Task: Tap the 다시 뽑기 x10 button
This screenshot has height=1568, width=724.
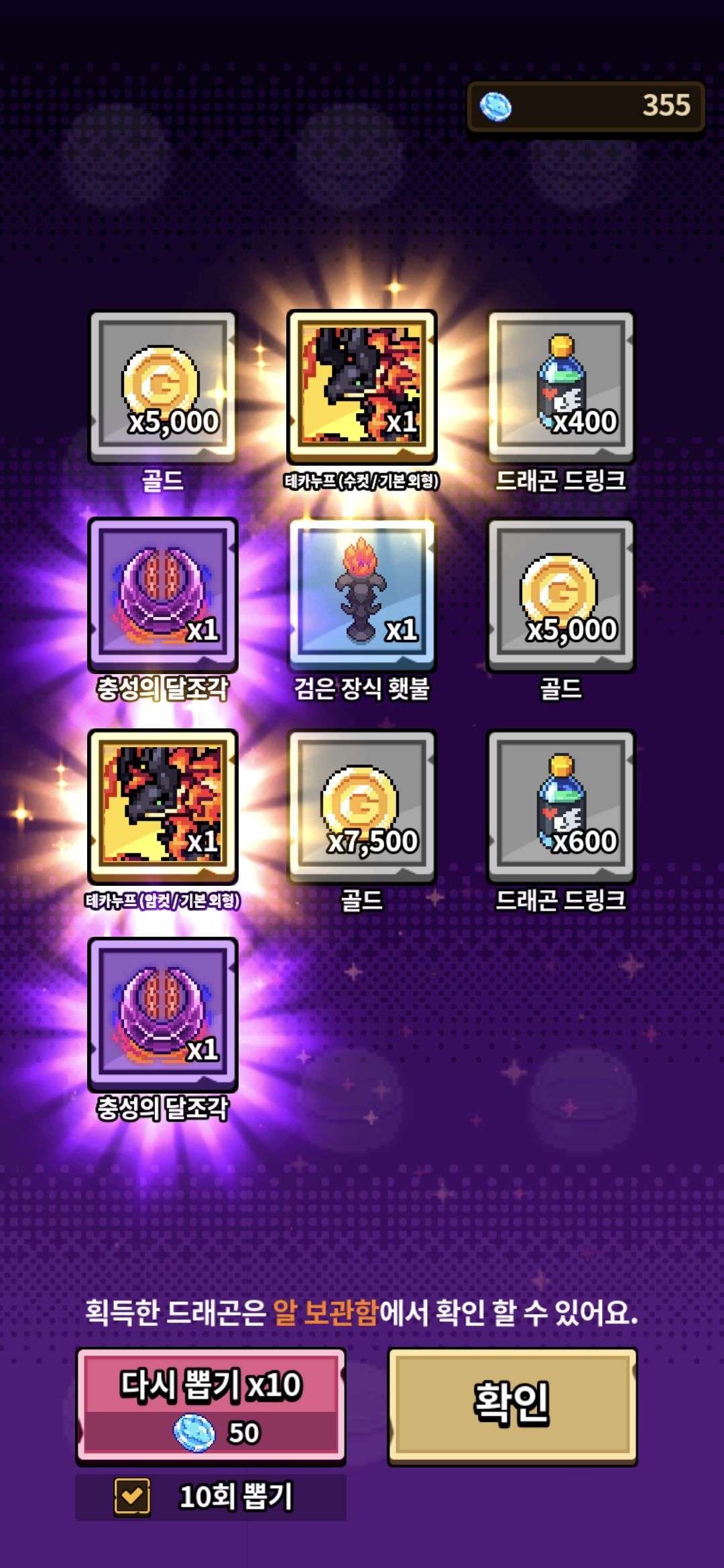Action: 210,1406
